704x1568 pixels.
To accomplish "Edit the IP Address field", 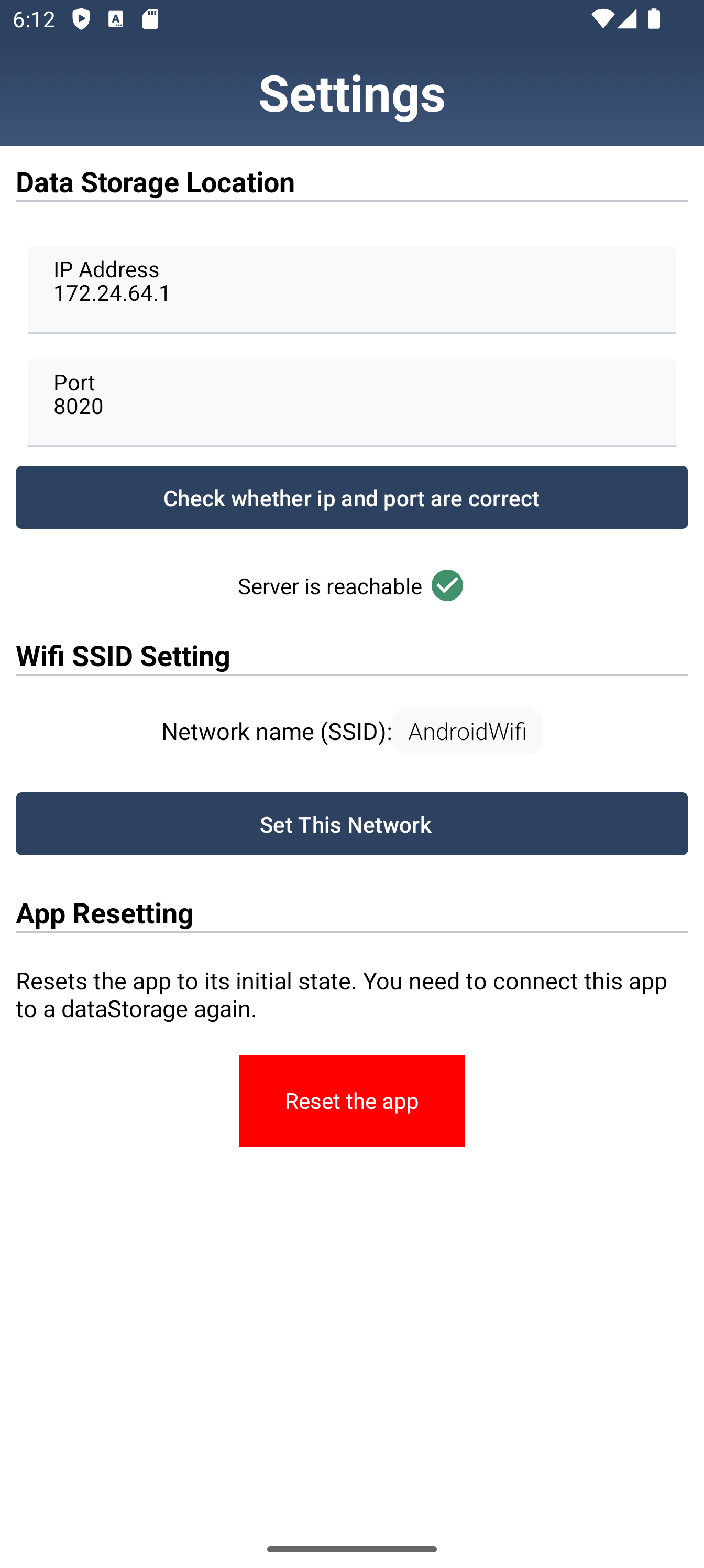I will 351,290.
